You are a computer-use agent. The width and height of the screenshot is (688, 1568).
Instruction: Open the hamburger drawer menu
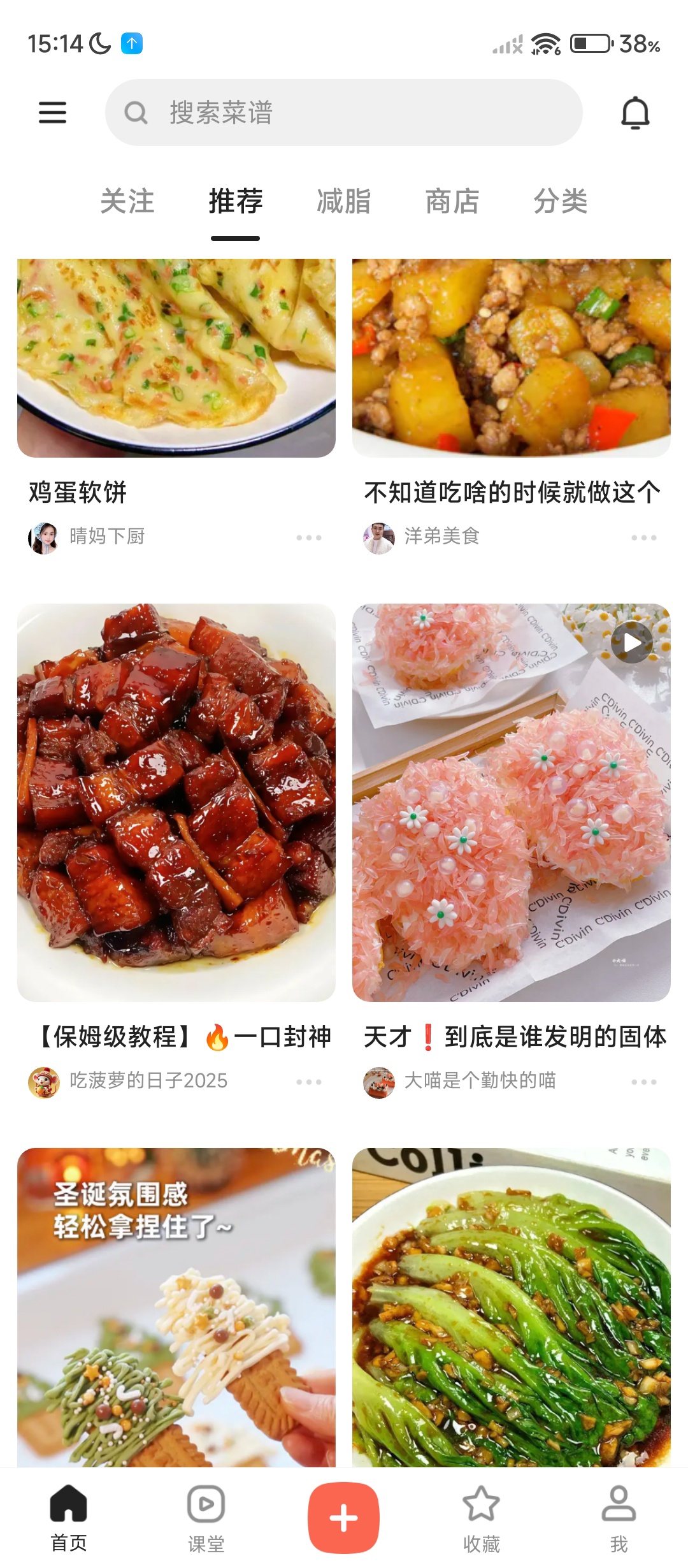coord(52,113)
